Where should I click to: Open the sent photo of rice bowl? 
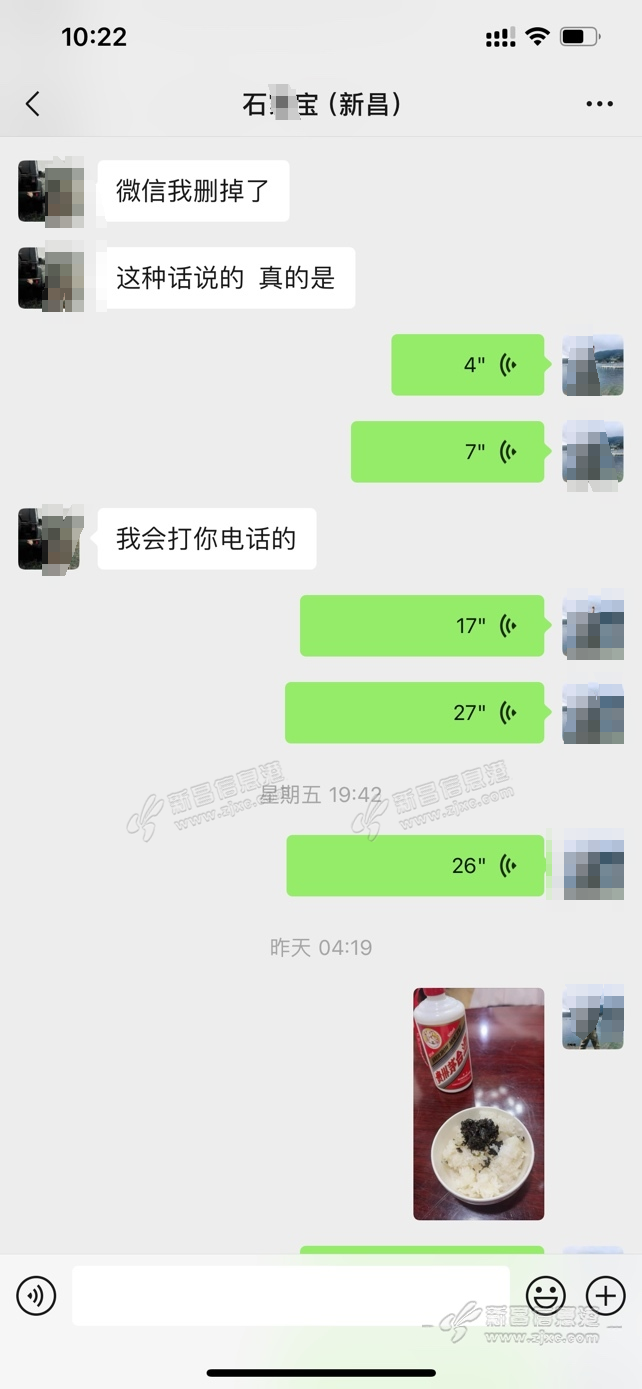tap(479, 1104)
